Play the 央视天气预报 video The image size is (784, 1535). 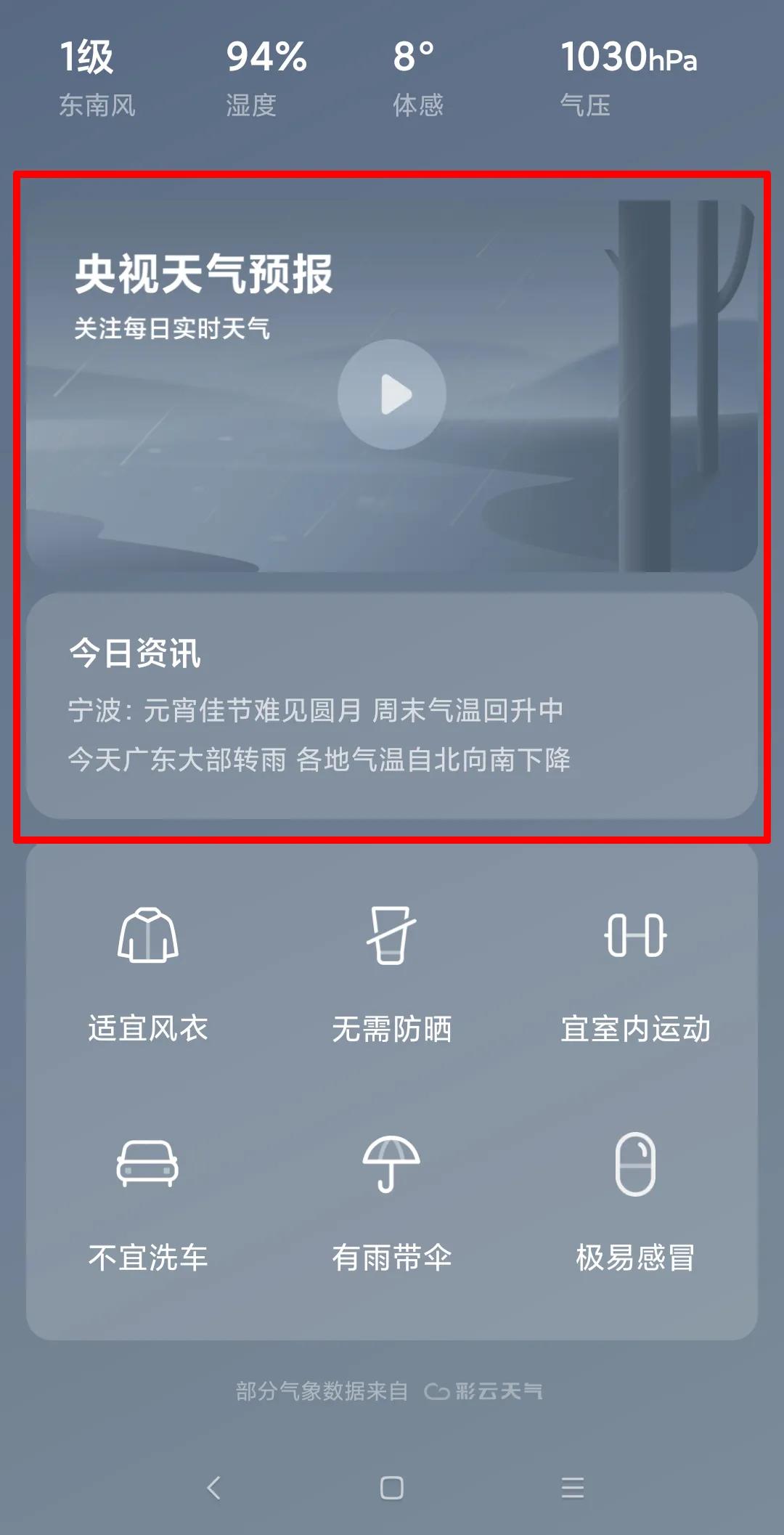[392, 394]
